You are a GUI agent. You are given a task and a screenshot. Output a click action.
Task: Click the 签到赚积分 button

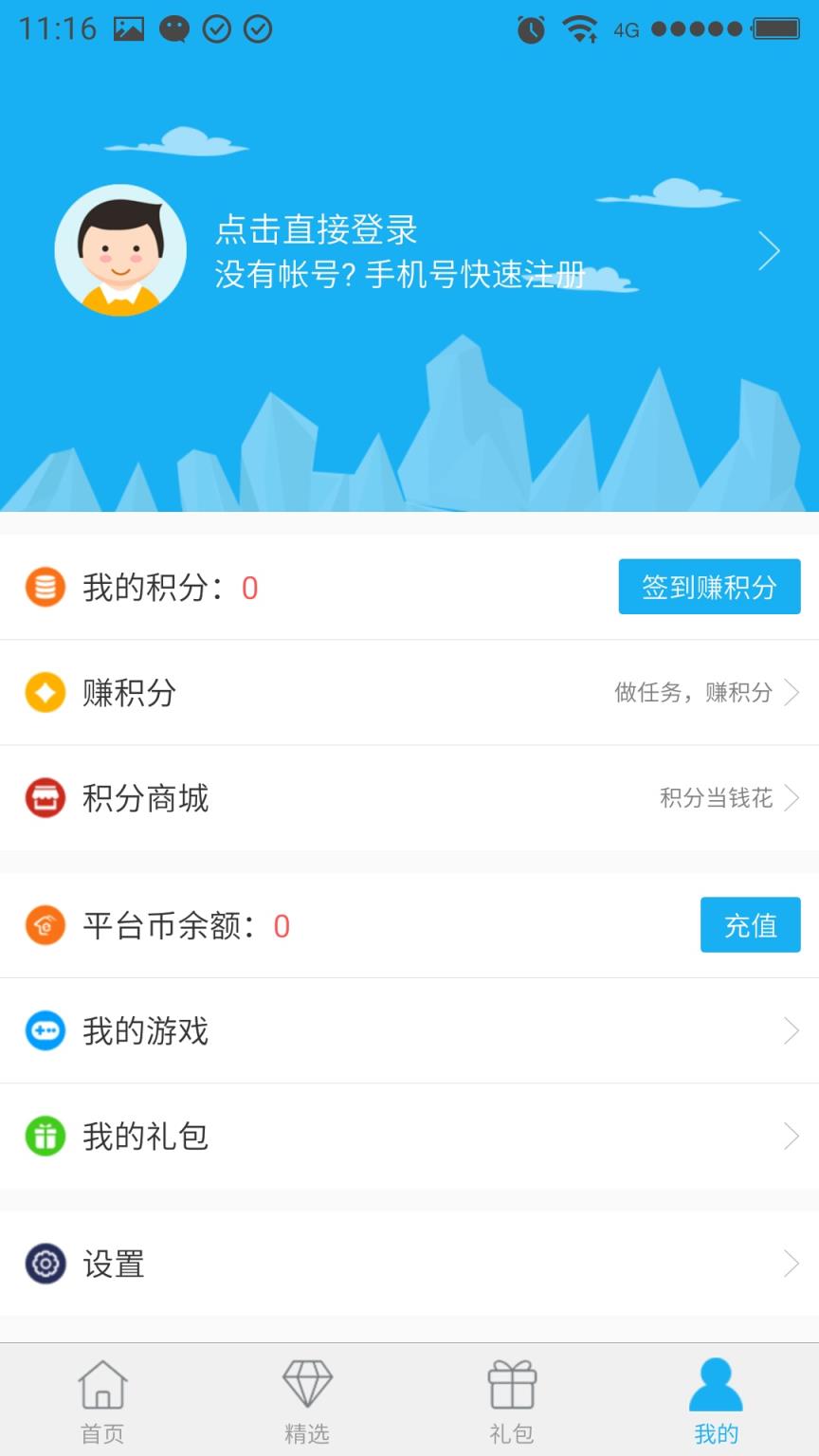[709, 587]
